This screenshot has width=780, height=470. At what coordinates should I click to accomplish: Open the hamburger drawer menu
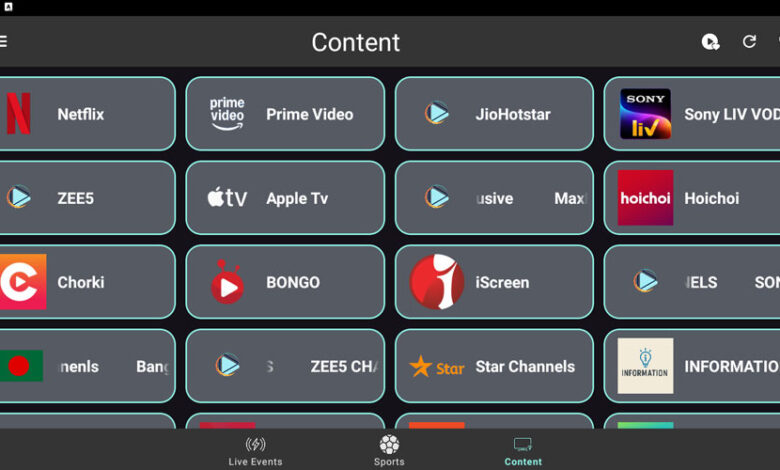click(4, 42)
